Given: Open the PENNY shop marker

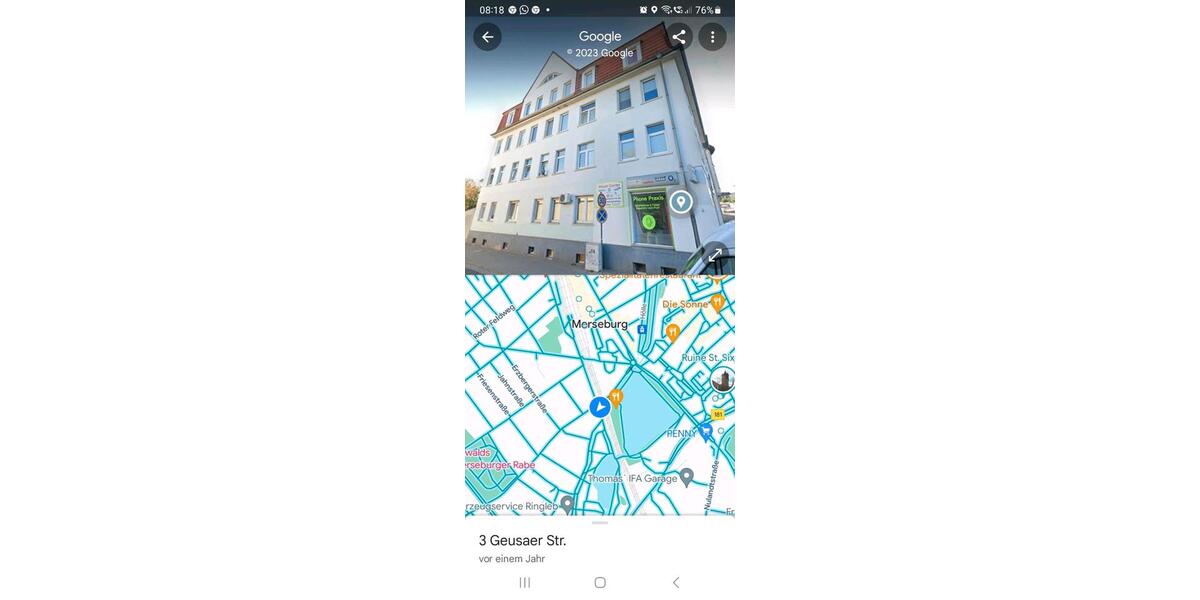Looking at the screenshot, I should tap(705, 432).
